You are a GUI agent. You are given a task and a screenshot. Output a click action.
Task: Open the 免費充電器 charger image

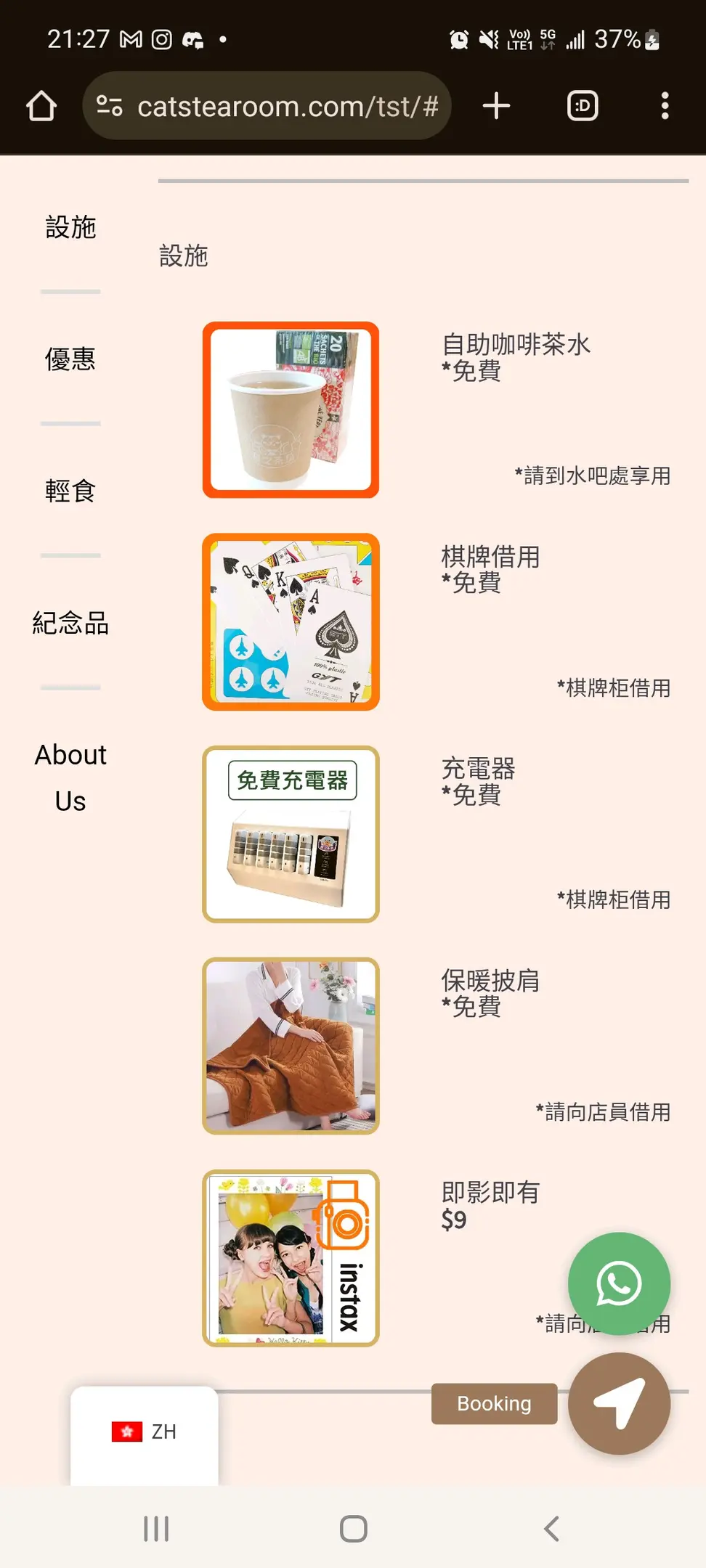point(291,834)
